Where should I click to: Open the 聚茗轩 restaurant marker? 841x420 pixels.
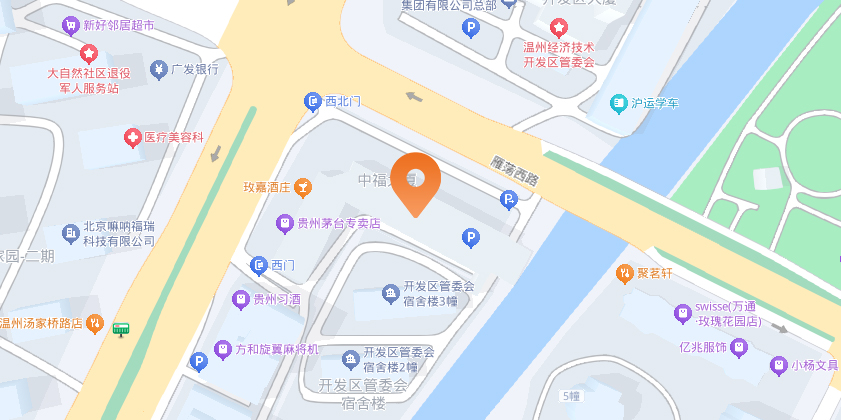[623, 272]
